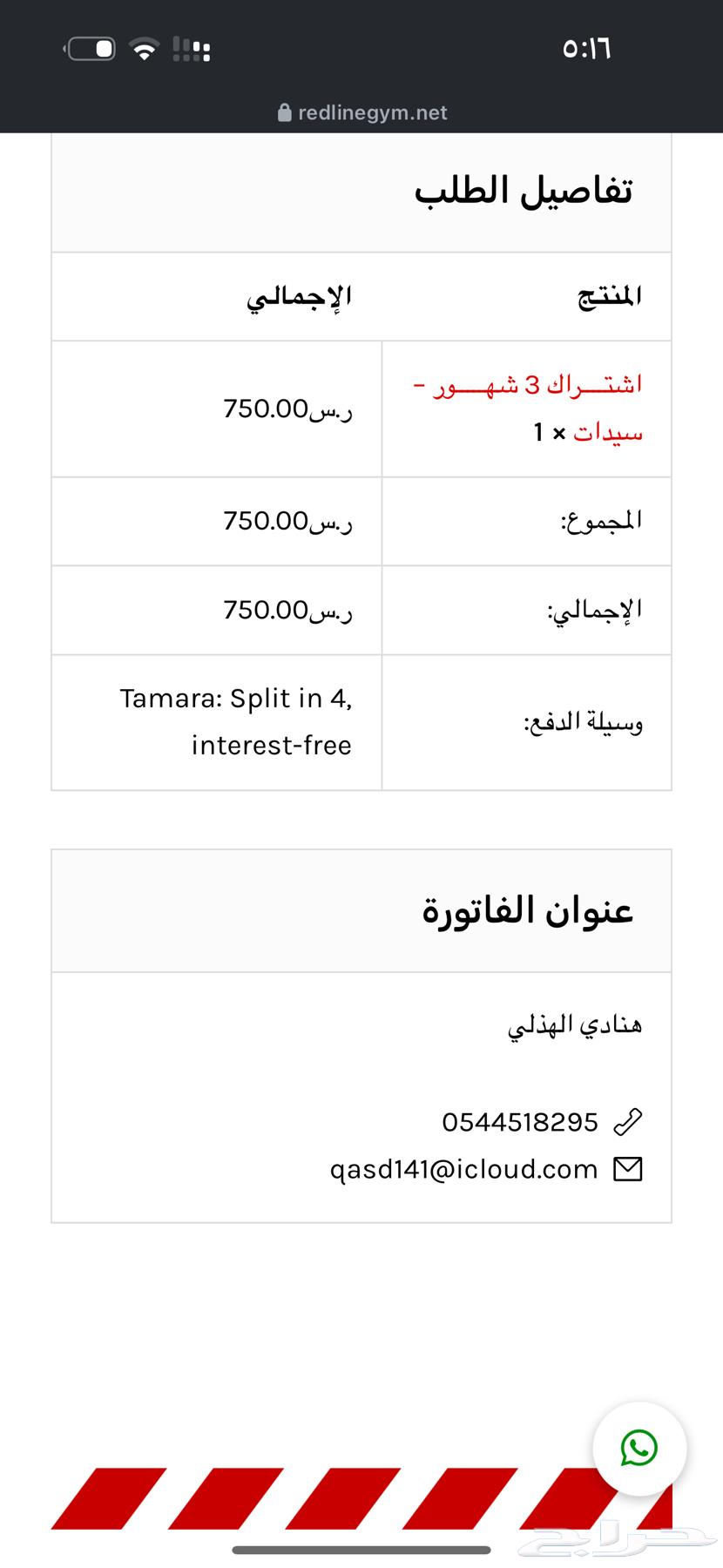723x1568 pixels.
Task: Tap the redlinegymnet address bar
Action: (x=361, y=112)
